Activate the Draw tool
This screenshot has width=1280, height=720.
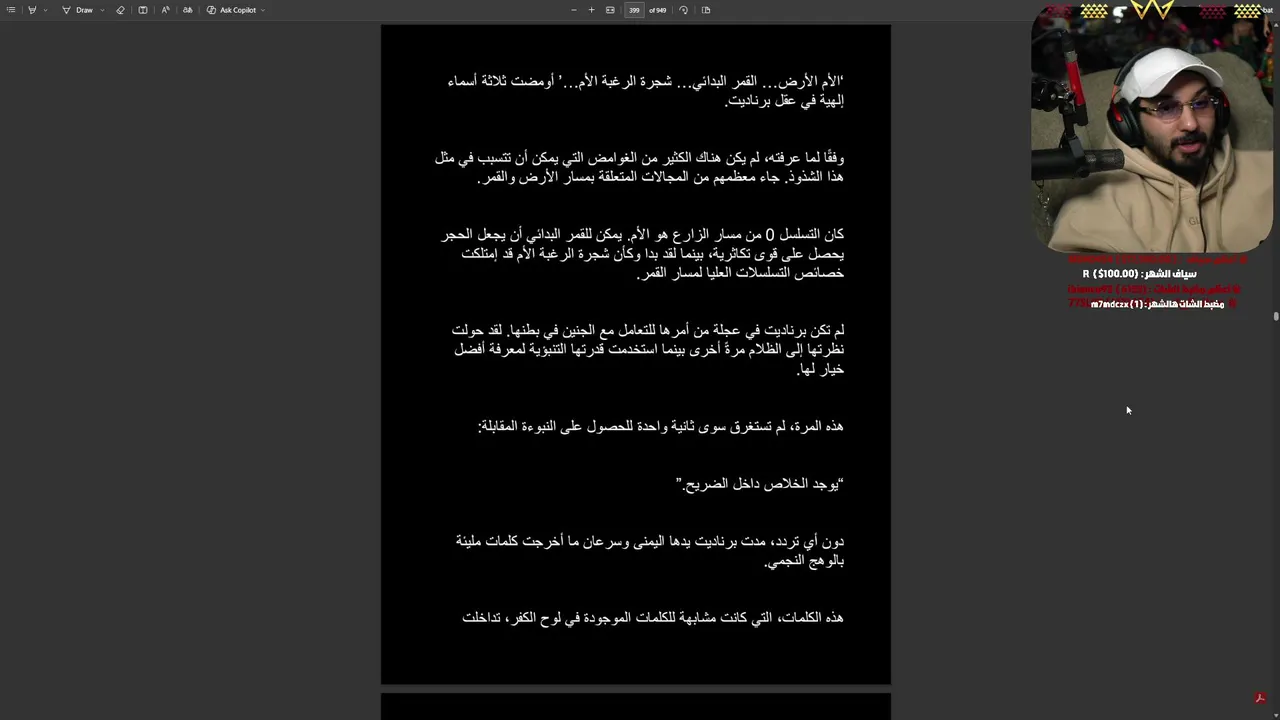click(x=79, y=10)
